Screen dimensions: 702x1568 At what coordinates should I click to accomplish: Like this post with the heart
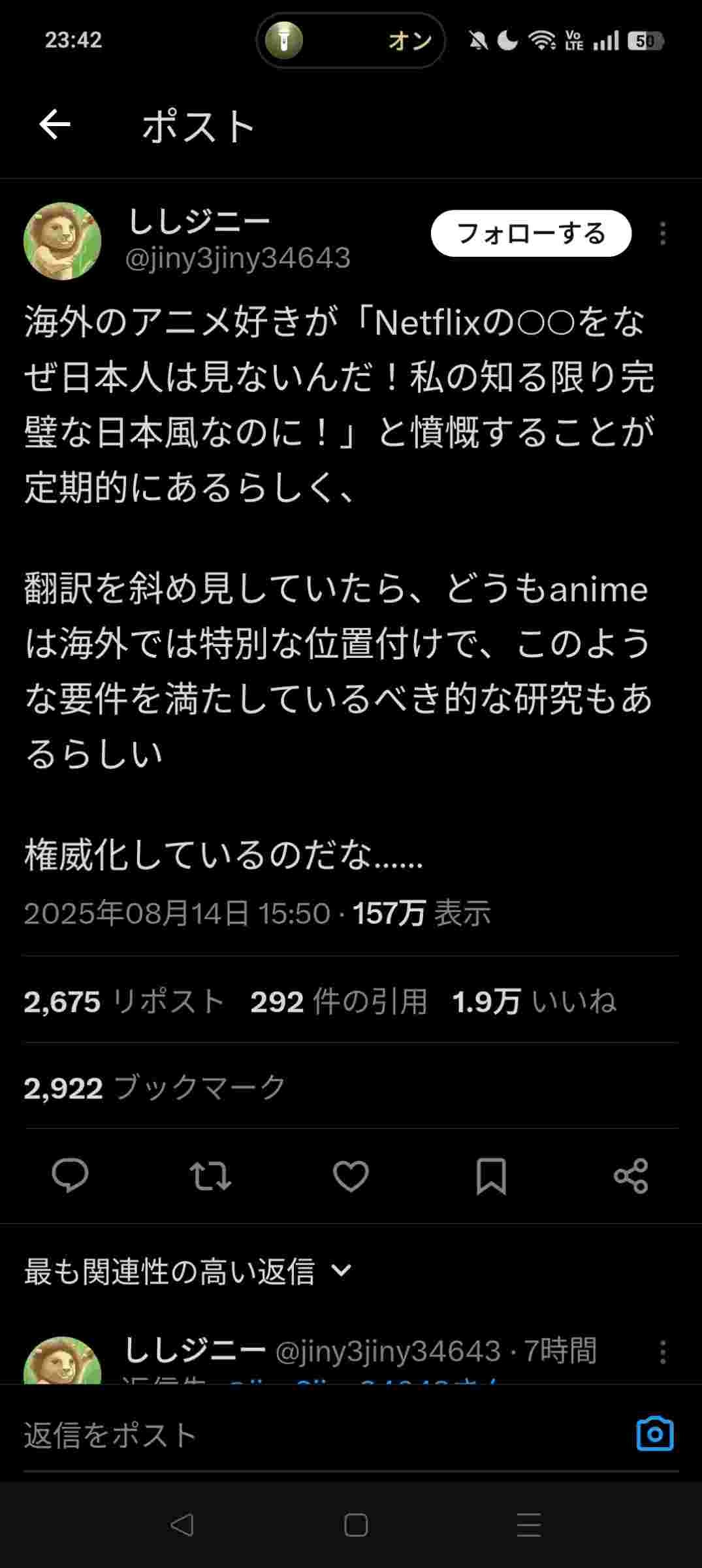[x=351, y=1175]
